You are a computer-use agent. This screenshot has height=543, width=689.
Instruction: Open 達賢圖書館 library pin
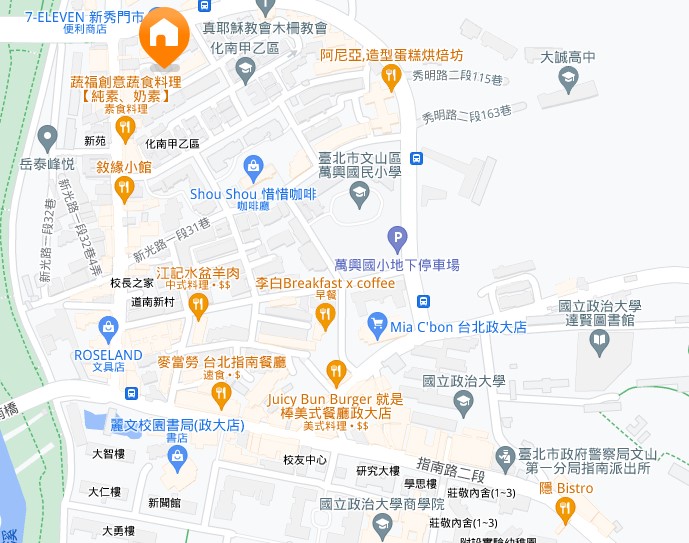click(x=599, y=342)
